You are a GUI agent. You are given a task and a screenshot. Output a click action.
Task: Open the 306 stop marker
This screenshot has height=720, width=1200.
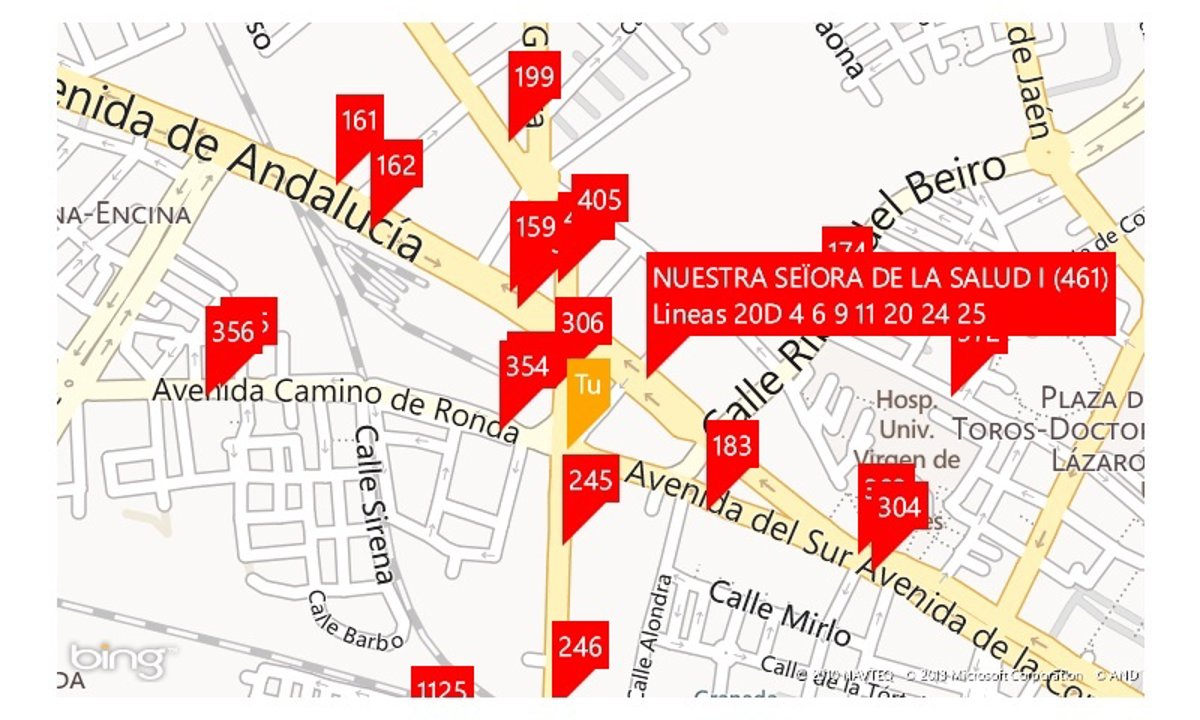point(582,322)
